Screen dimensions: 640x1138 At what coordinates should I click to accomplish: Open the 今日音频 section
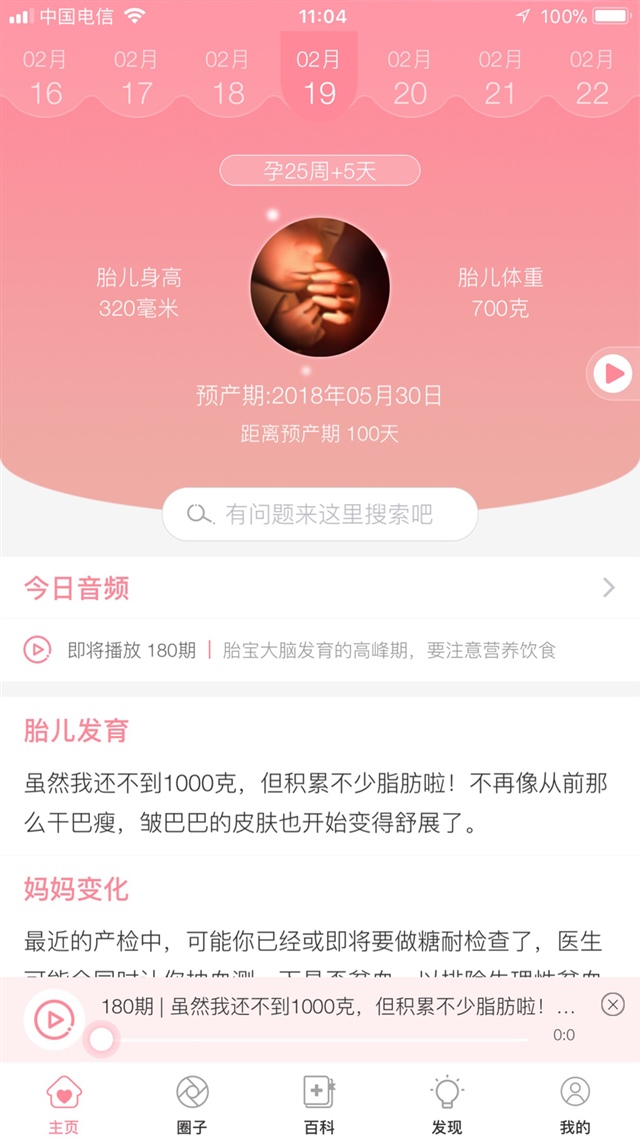tap(320, 588)
